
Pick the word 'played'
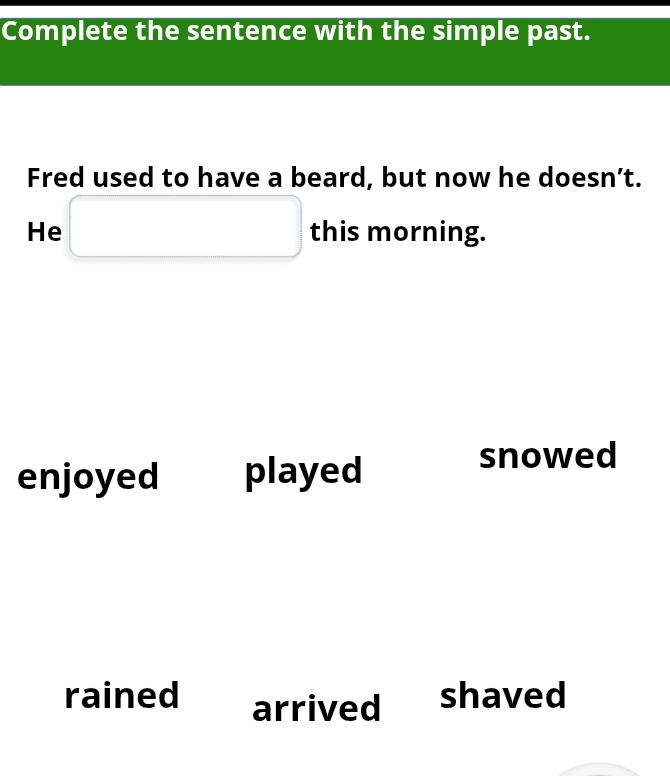pyautogui.click(x=303, y=470)
